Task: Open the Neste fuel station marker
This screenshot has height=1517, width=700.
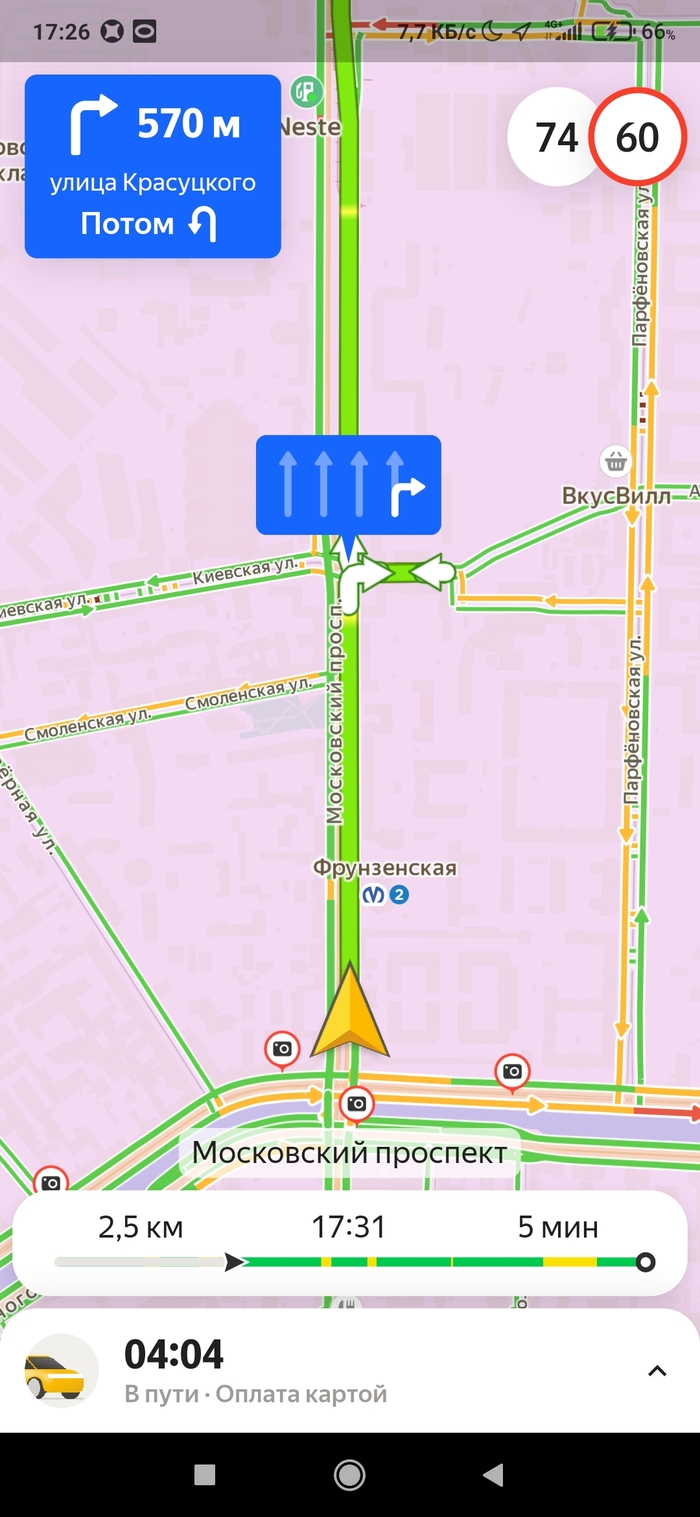Action: [x=303, y=93]
